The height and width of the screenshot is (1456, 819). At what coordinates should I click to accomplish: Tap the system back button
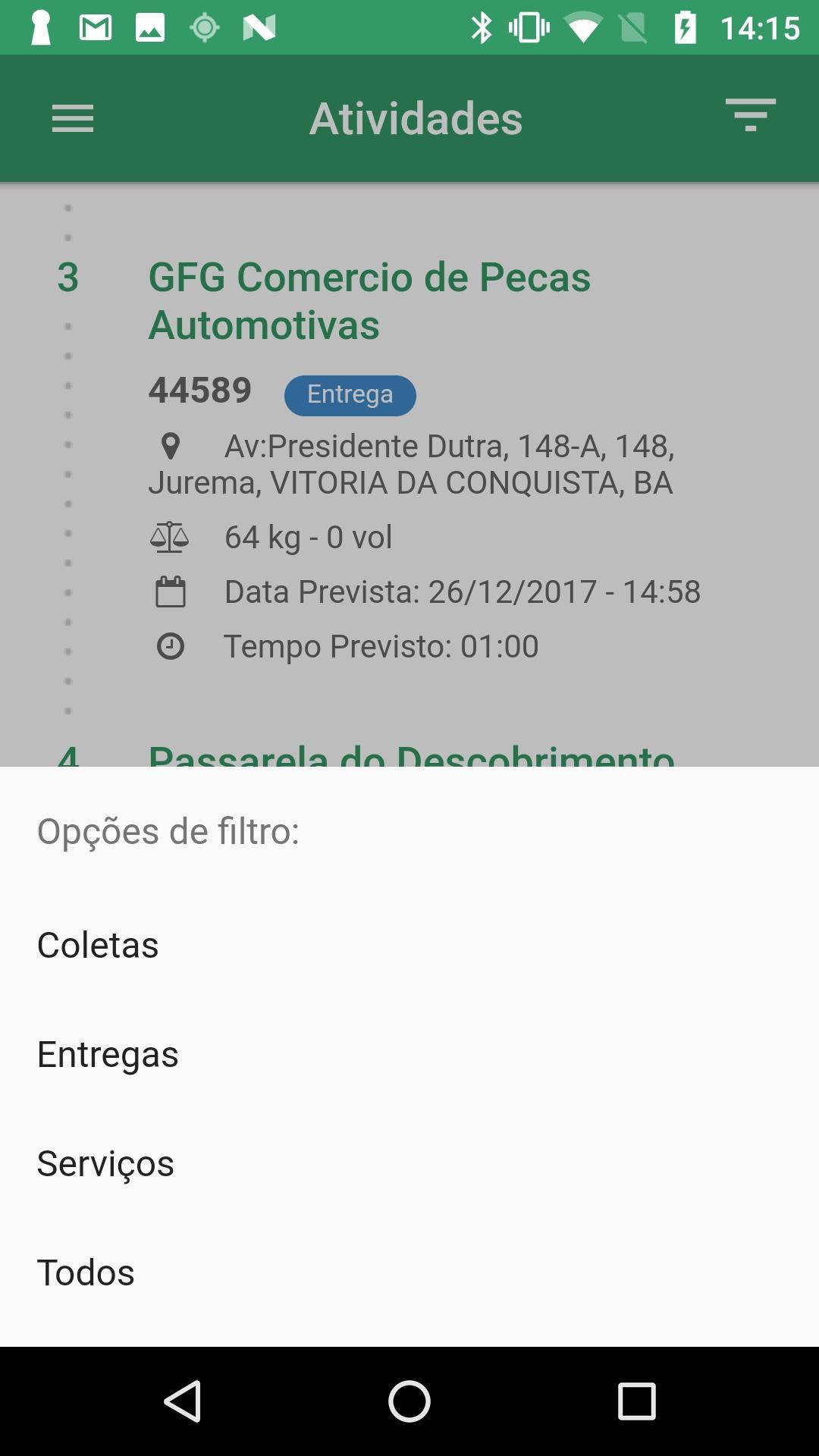tap(183, 1401)
